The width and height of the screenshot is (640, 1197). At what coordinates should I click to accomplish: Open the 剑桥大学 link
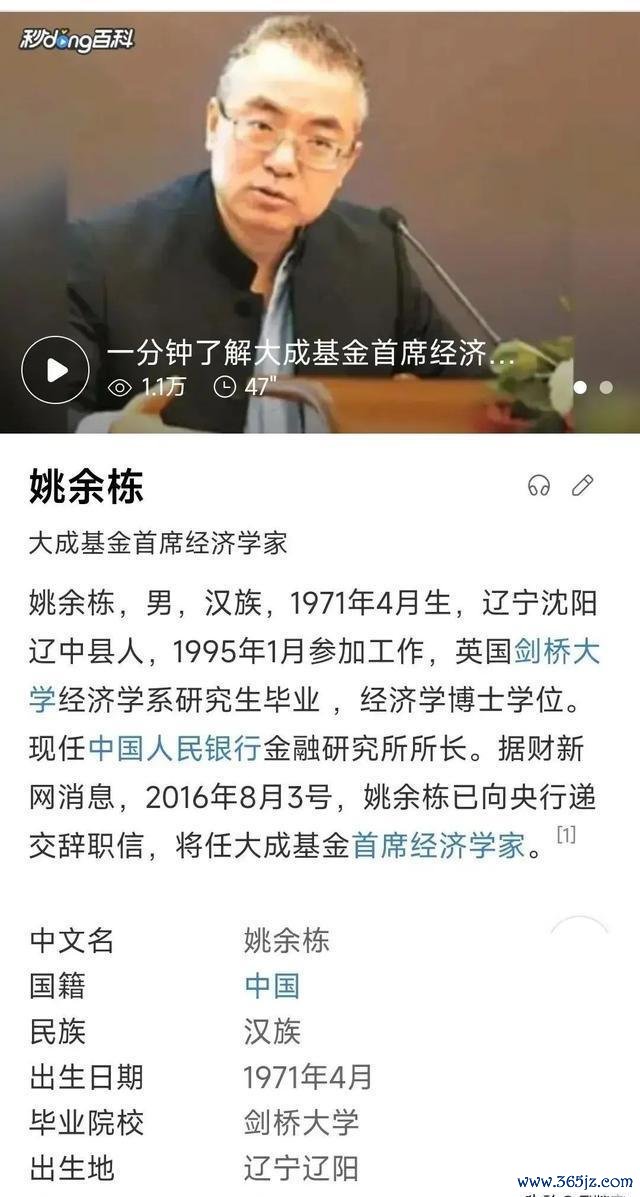click(x=556, y=653)
